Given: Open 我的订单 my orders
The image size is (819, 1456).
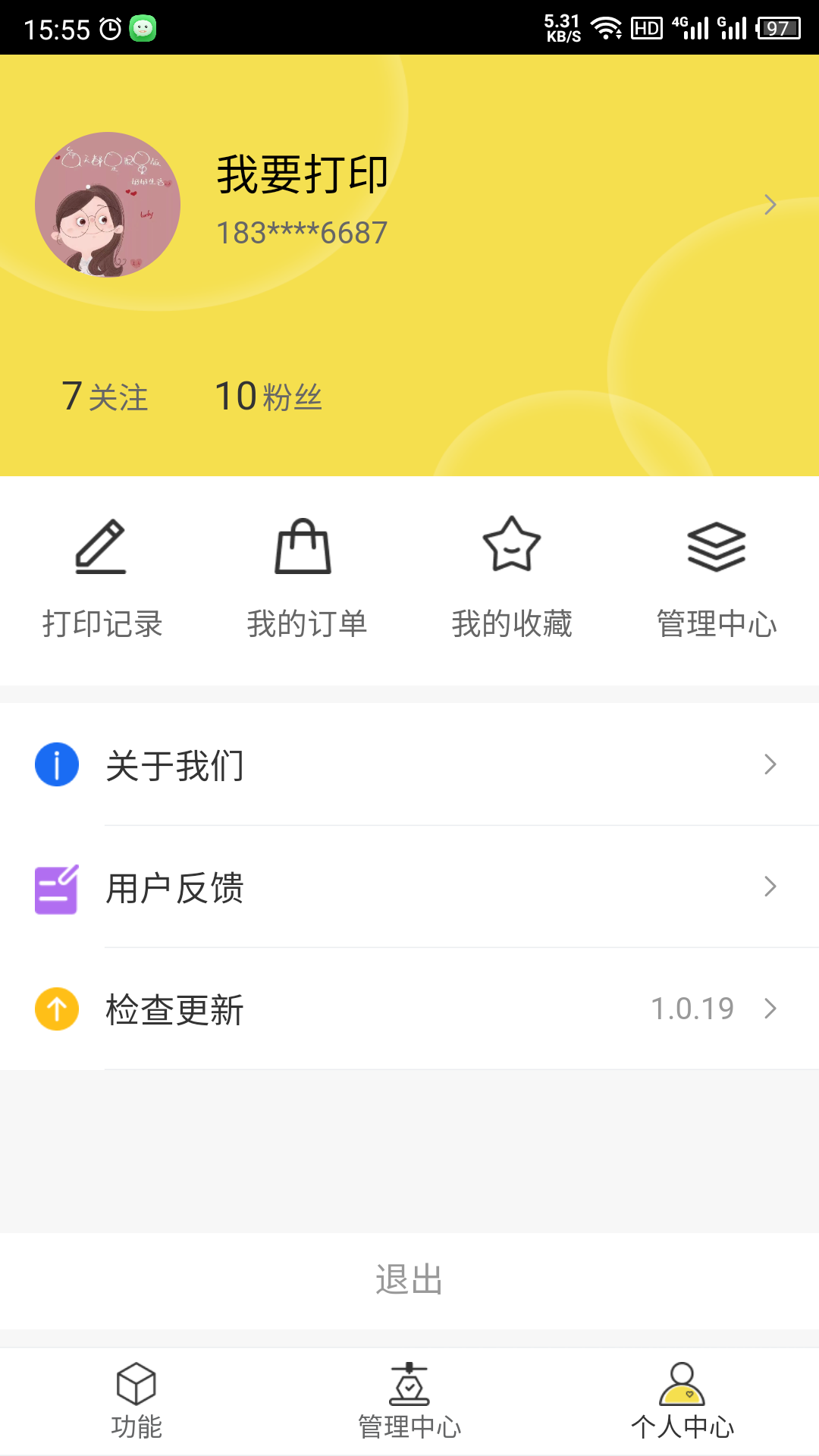Looking at the screenshot, I should [307, 579].
